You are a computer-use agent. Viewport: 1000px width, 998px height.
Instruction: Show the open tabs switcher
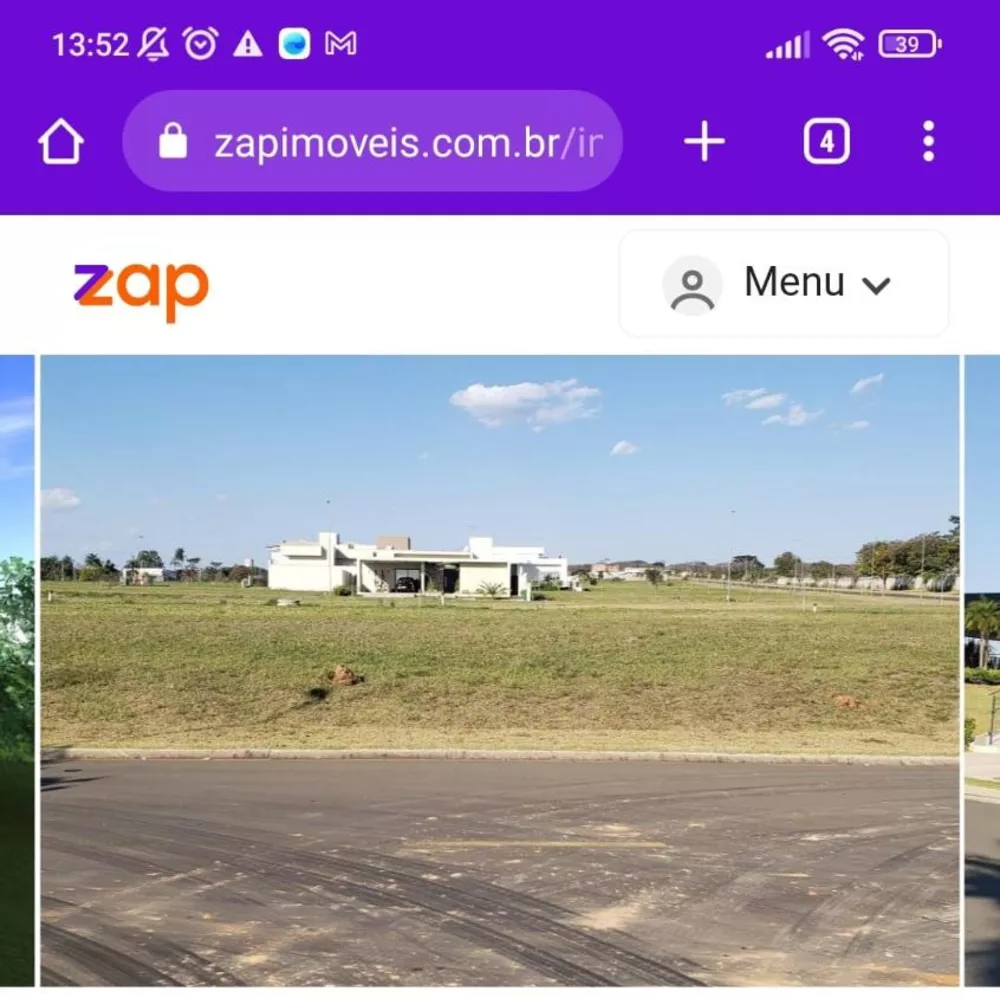(x=826, y=142)
